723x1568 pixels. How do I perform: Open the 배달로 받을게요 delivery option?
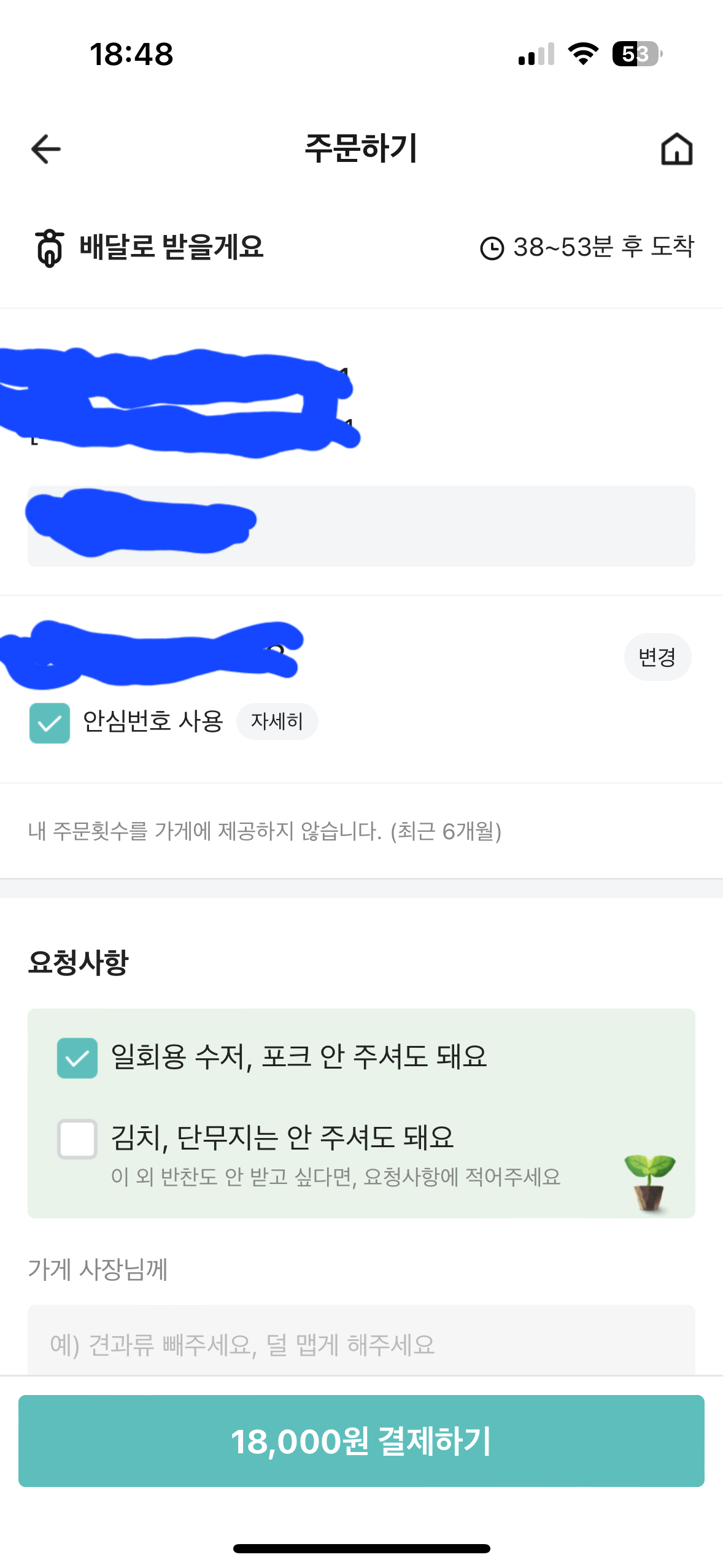pyautogui.click(x=149, y=247)
